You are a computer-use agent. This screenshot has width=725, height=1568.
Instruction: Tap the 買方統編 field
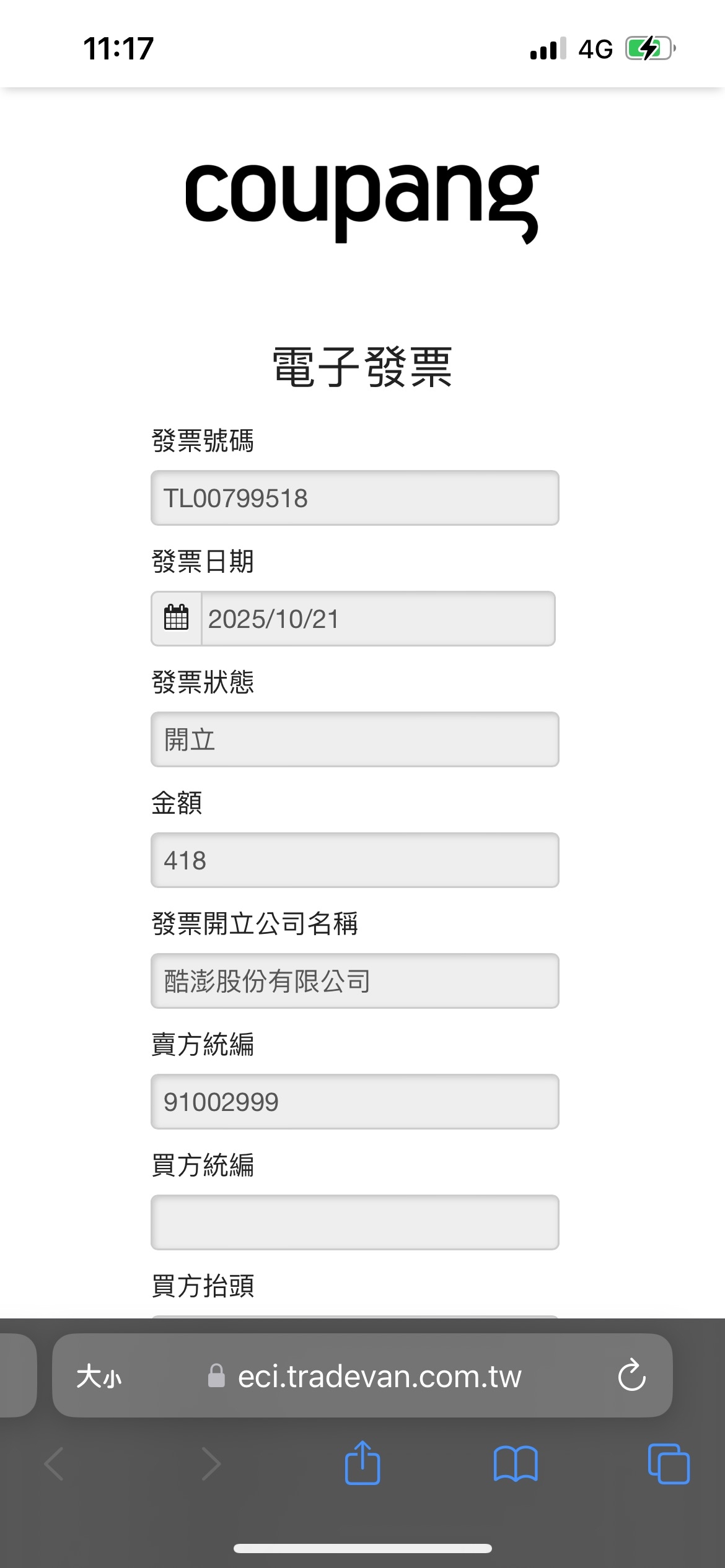click(354, 1222)
